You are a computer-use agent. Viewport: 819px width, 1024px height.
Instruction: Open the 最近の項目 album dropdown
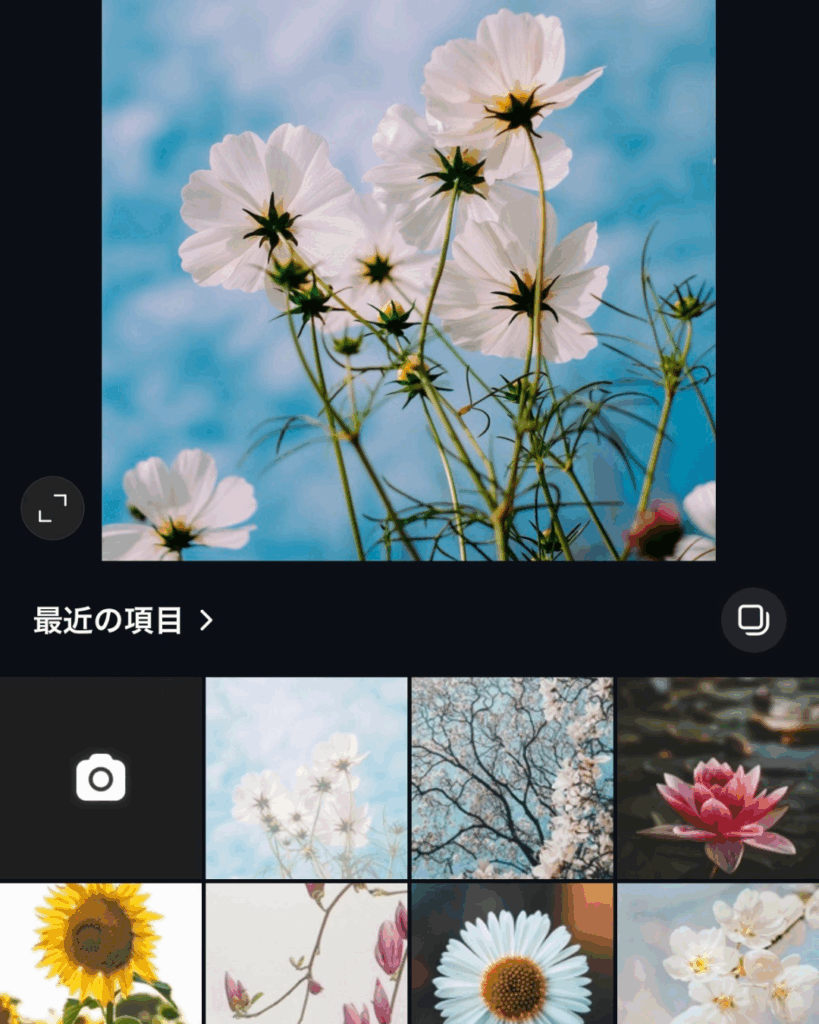[123, 620]
